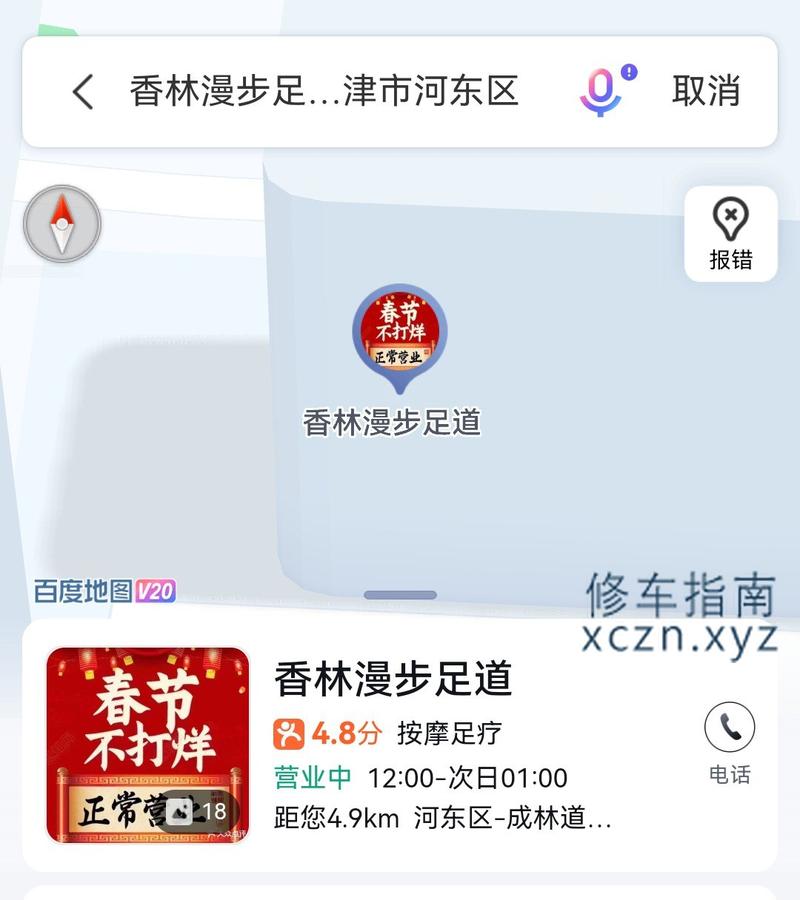Call the shop via 电话 button

pos(729,743)
